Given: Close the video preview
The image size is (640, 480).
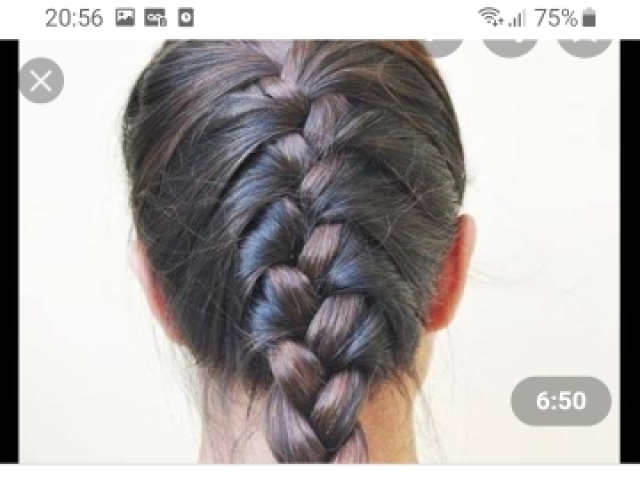Looking at the screenshot, I should (41, 81).
